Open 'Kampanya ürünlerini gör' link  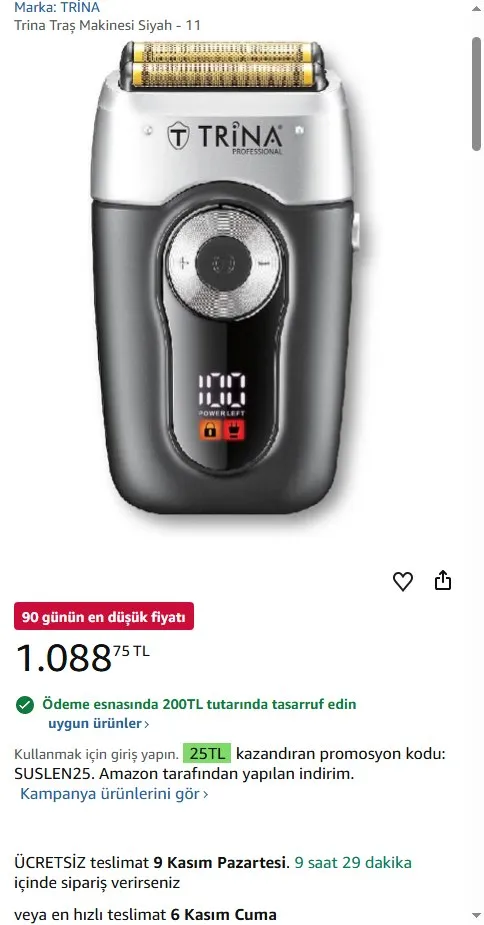pos(114,793)
